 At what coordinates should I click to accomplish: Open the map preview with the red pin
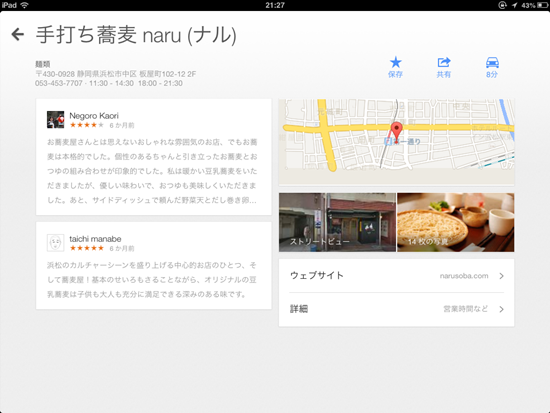396,142
